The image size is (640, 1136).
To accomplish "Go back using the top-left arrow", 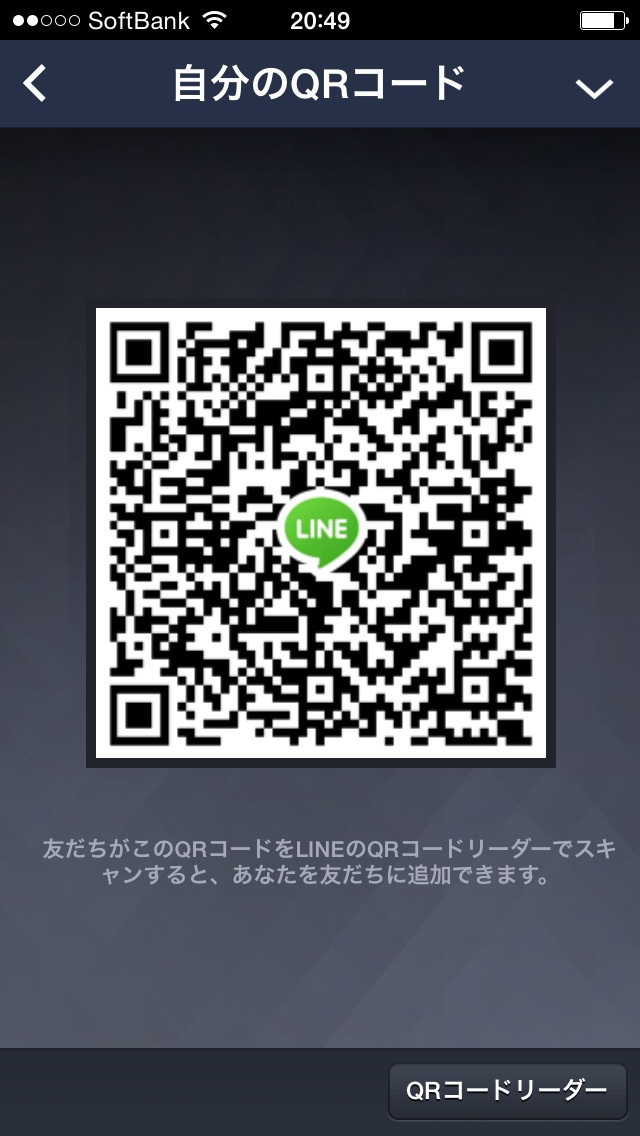I will click(x=35, y=84).
